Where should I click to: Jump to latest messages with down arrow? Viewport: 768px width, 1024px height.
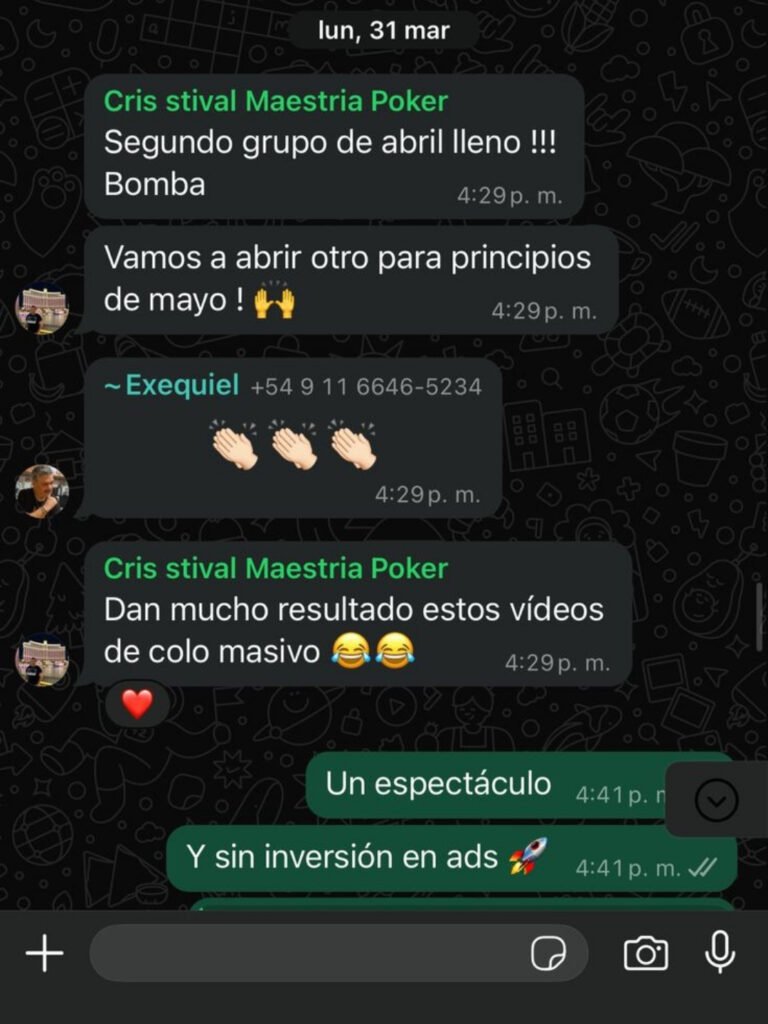pyautogui.click(x=717, y=800)
